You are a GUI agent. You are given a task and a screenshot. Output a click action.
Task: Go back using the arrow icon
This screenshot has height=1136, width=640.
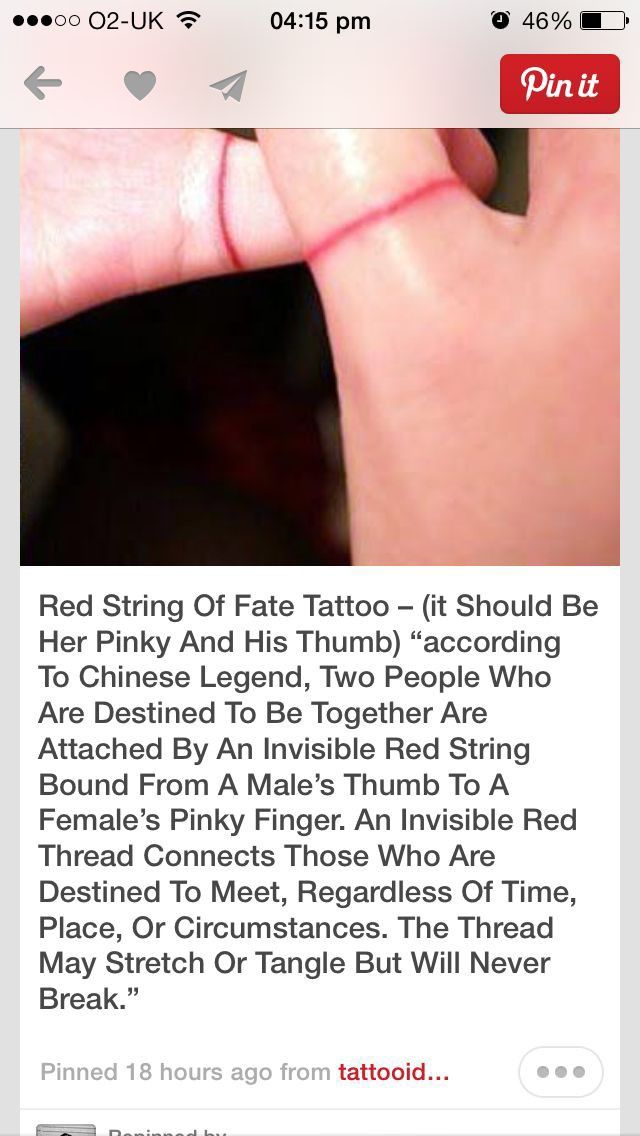point(43,84)
